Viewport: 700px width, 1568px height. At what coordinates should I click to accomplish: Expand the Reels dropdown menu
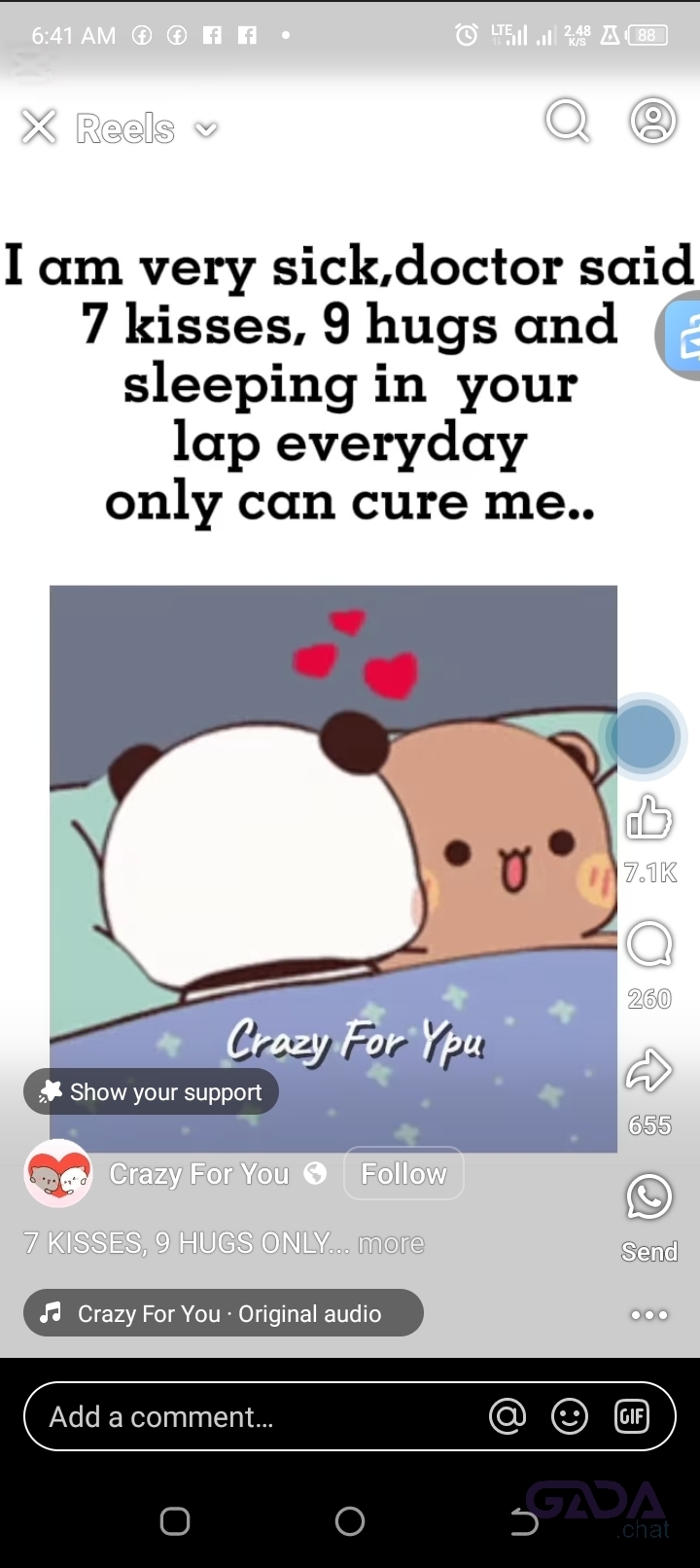[x=206, y=128]
